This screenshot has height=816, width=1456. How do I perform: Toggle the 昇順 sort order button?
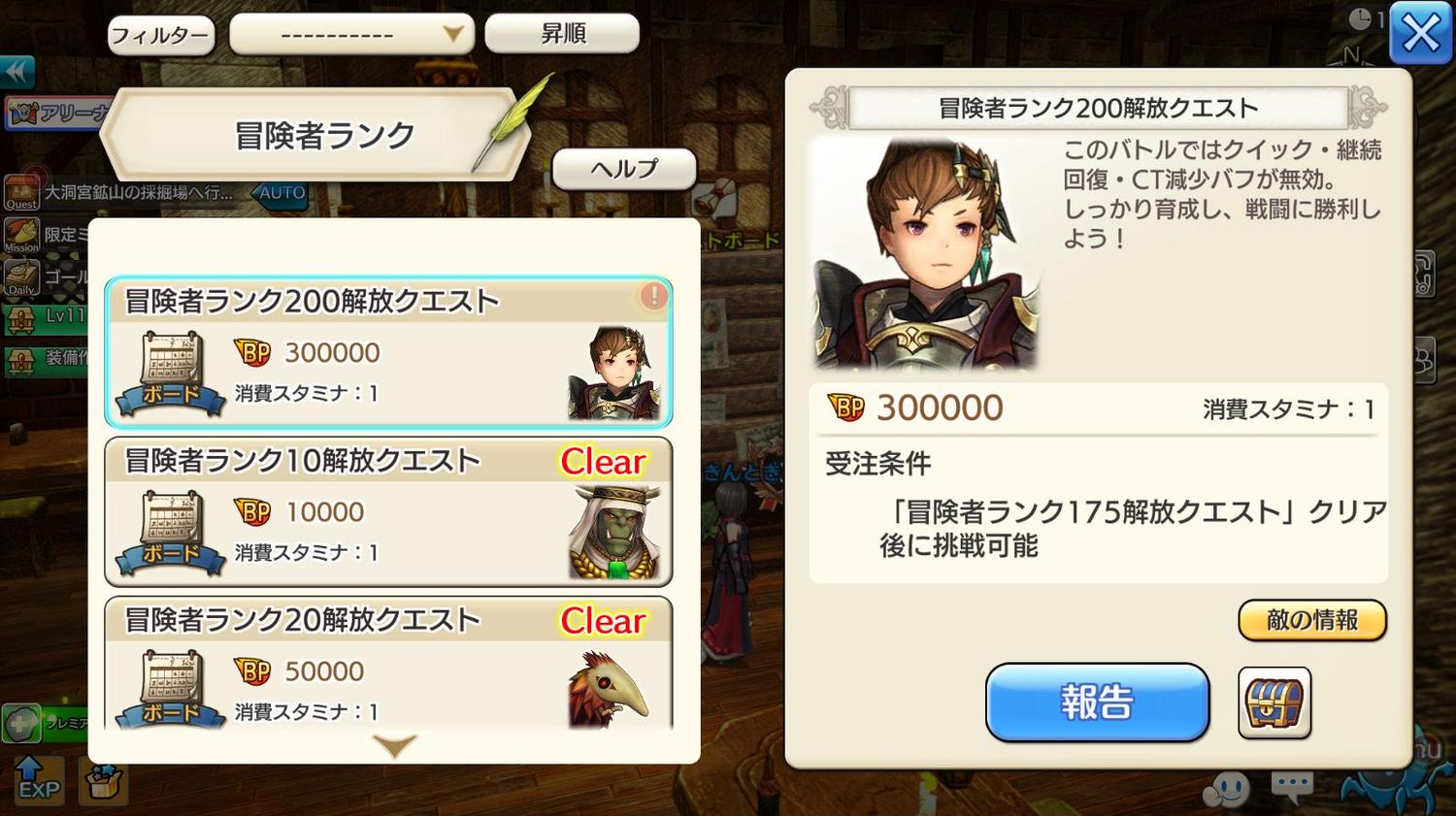562,34
